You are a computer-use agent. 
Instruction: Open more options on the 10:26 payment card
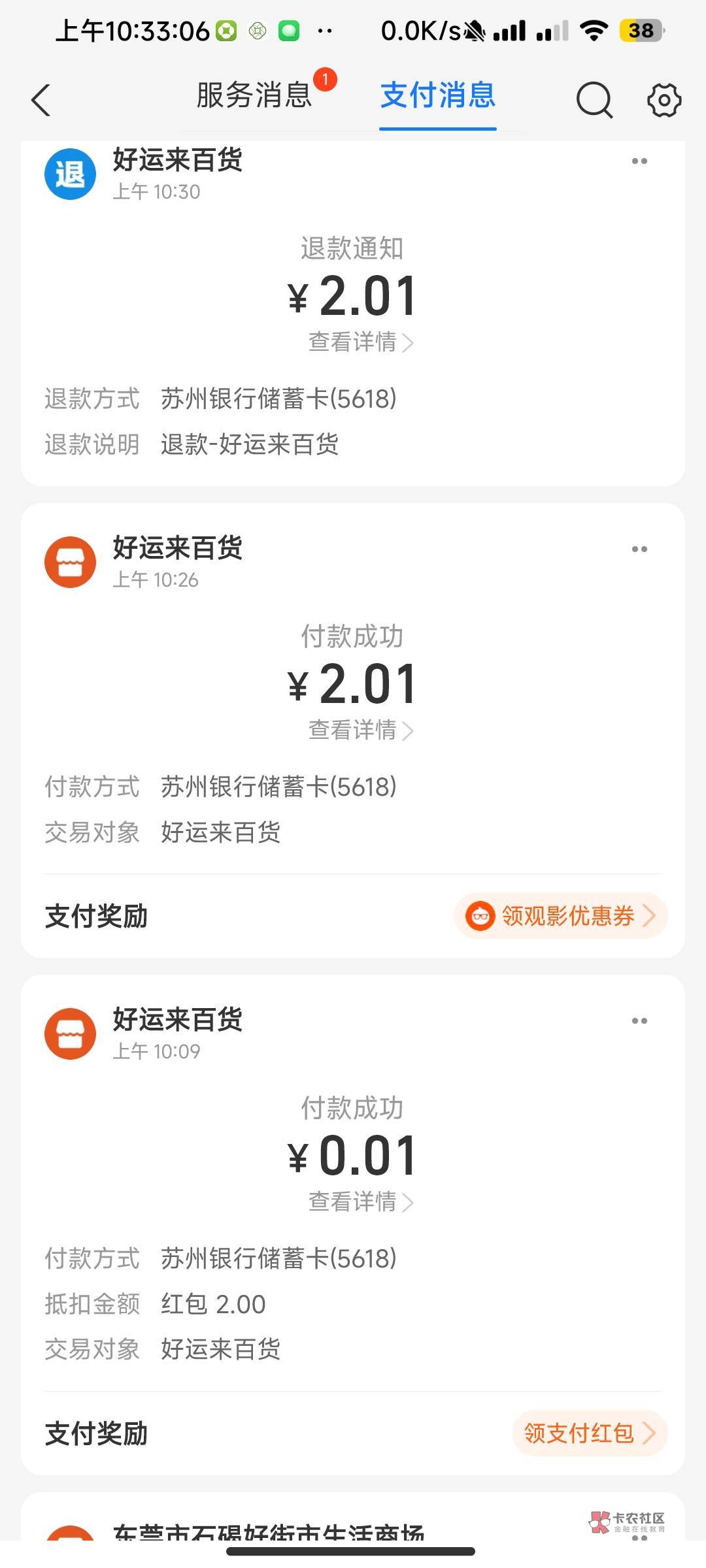point(639,549)
